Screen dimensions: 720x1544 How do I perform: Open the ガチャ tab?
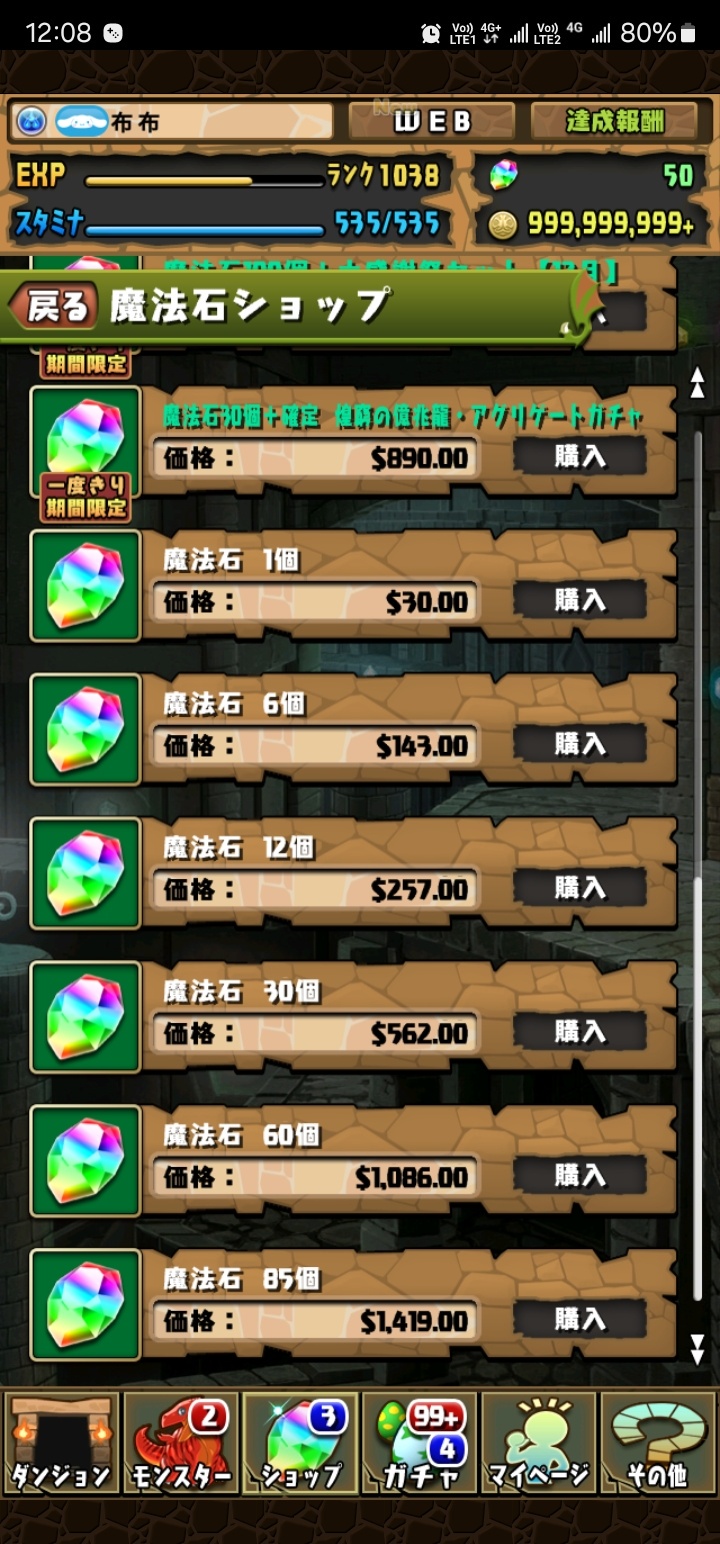[x=420, y=1444]
